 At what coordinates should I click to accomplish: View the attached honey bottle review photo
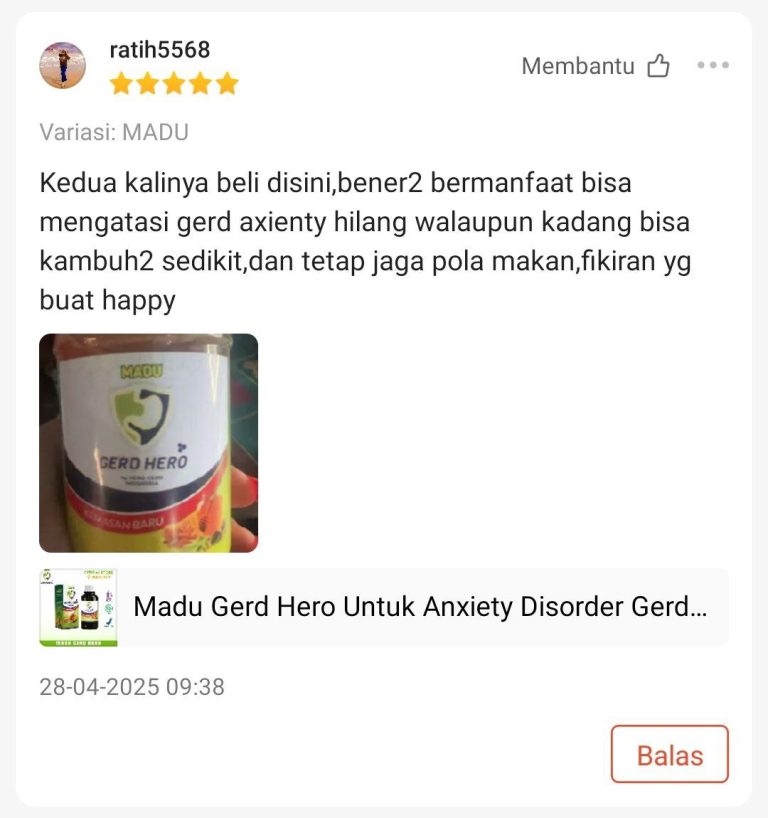pyautogui.click(x=147, y=442)
